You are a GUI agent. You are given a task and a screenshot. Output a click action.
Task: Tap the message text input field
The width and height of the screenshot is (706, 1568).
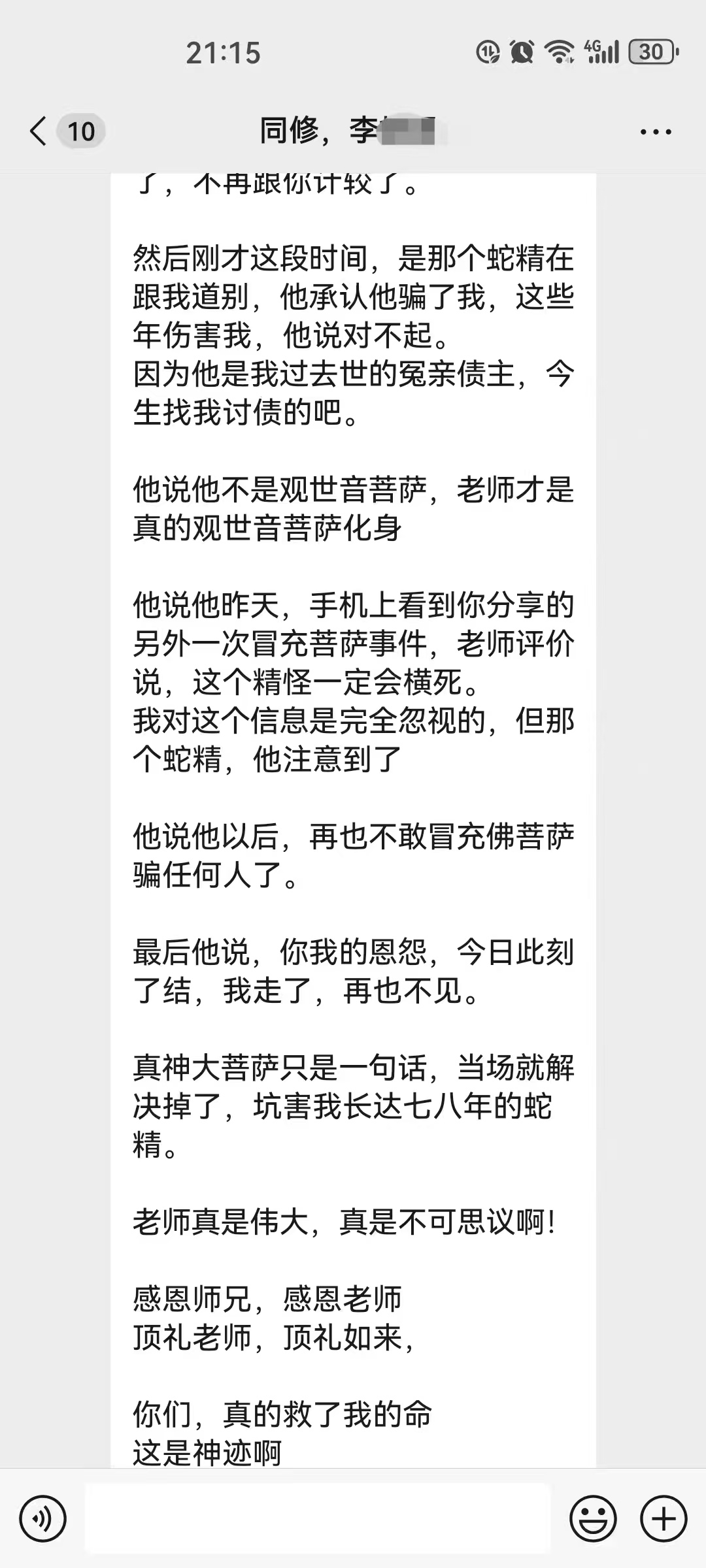pos(318,1519)
